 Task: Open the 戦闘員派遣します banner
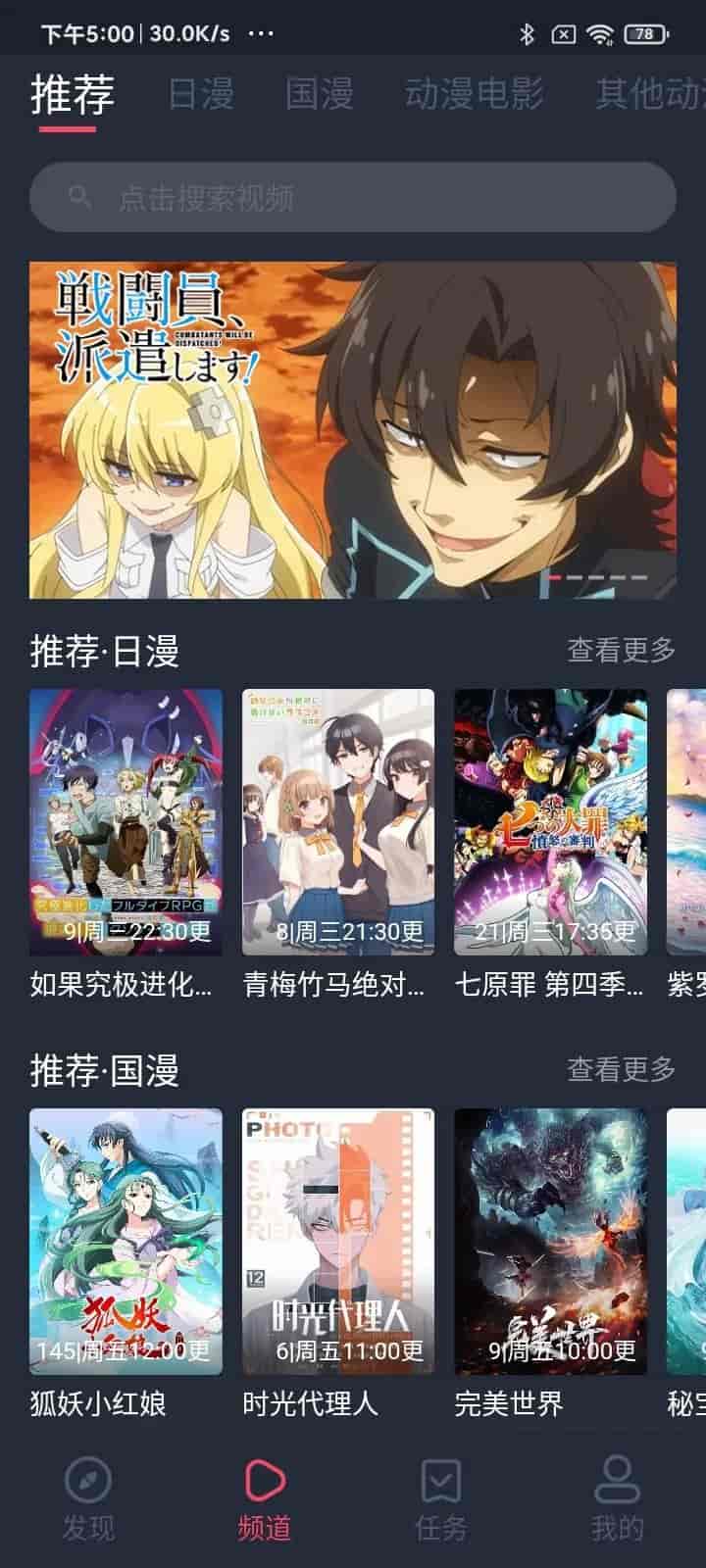(x=353, y=429)
